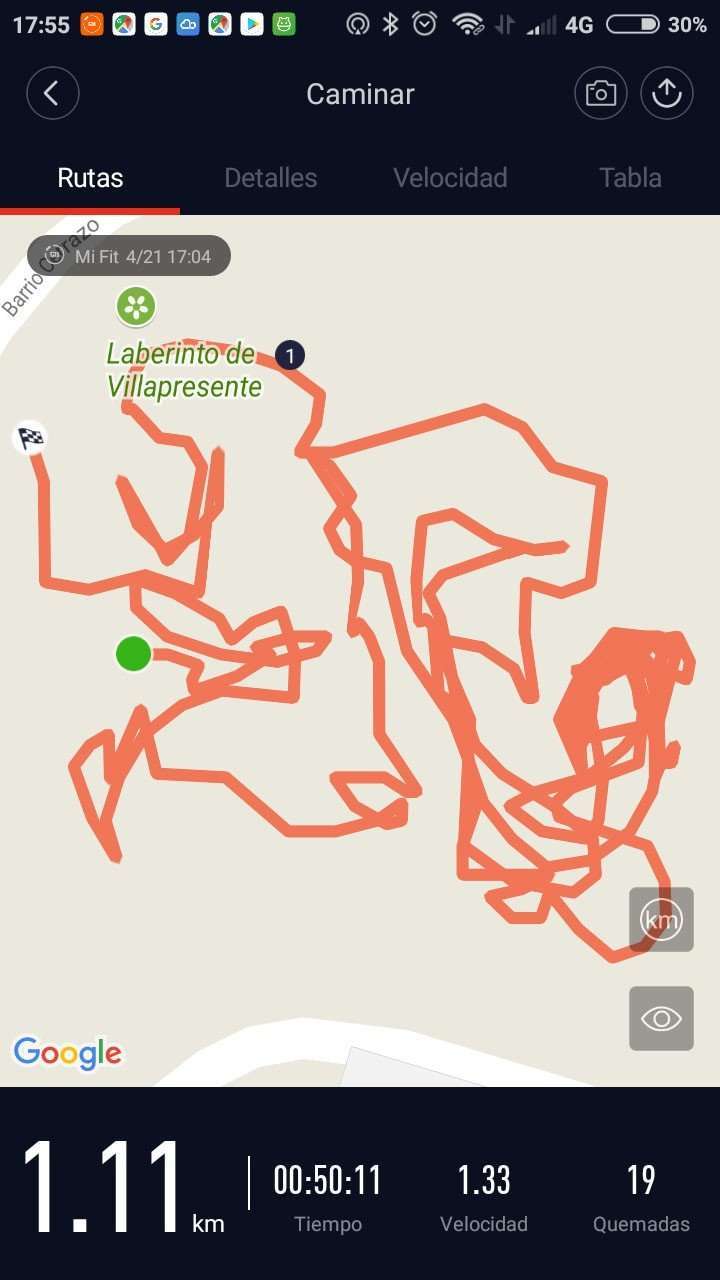
Task: Open the camera button in the header
Action: pos(600,94)
